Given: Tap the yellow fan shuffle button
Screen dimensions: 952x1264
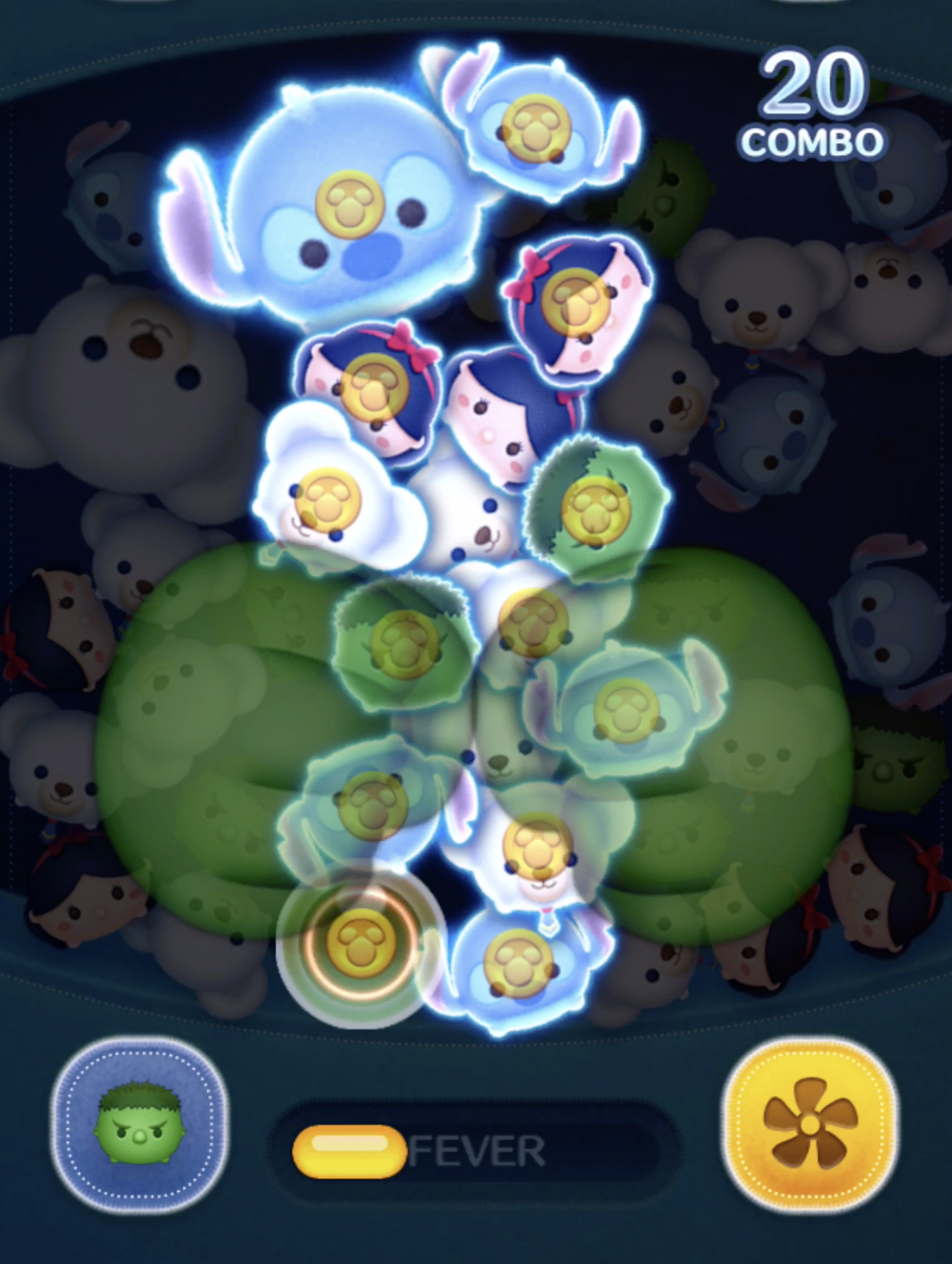Looking at the screenshot, I should tap(810, 1125).
